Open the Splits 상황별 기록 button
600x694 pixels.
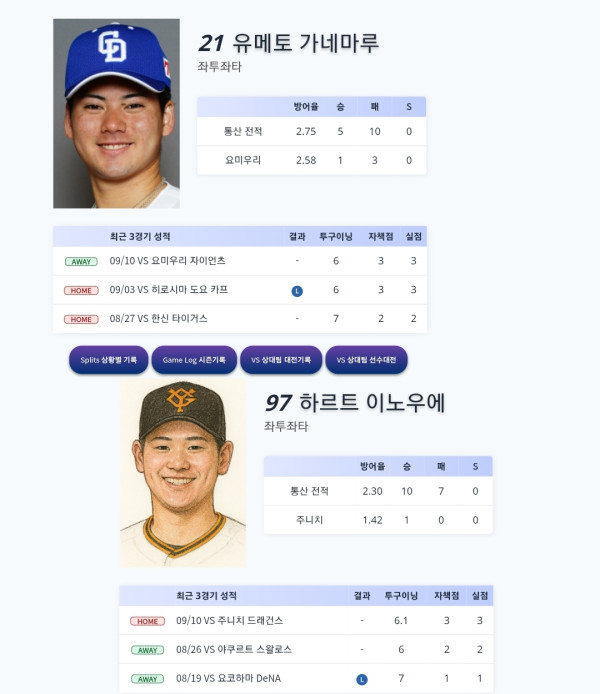click(x=108, y=360)
